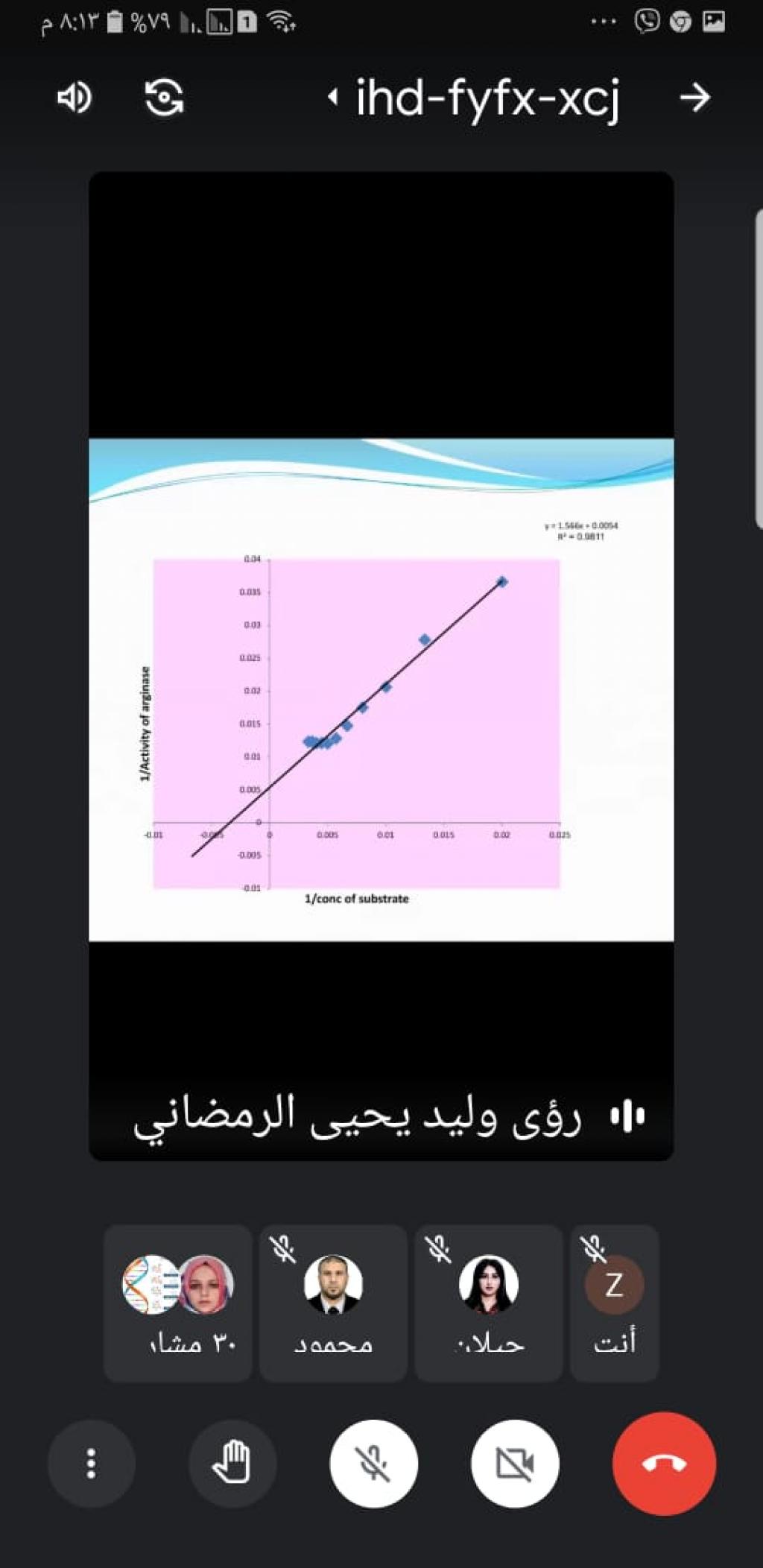
Task: Open the three-dot more options menu
Action: coord(91,1464)
